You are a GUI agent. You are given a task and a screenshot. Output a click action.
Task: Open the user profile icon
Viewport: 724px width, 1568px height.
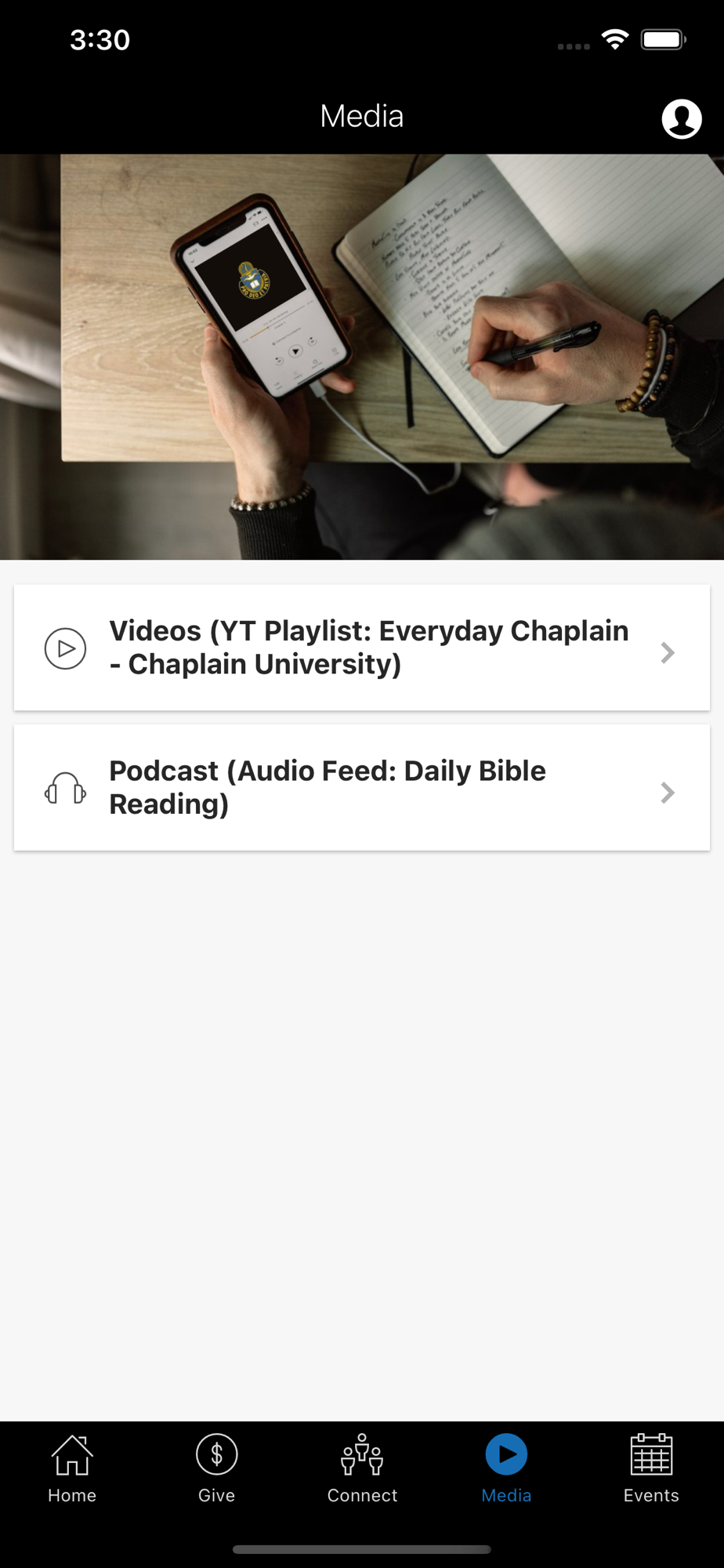[681, 118]
